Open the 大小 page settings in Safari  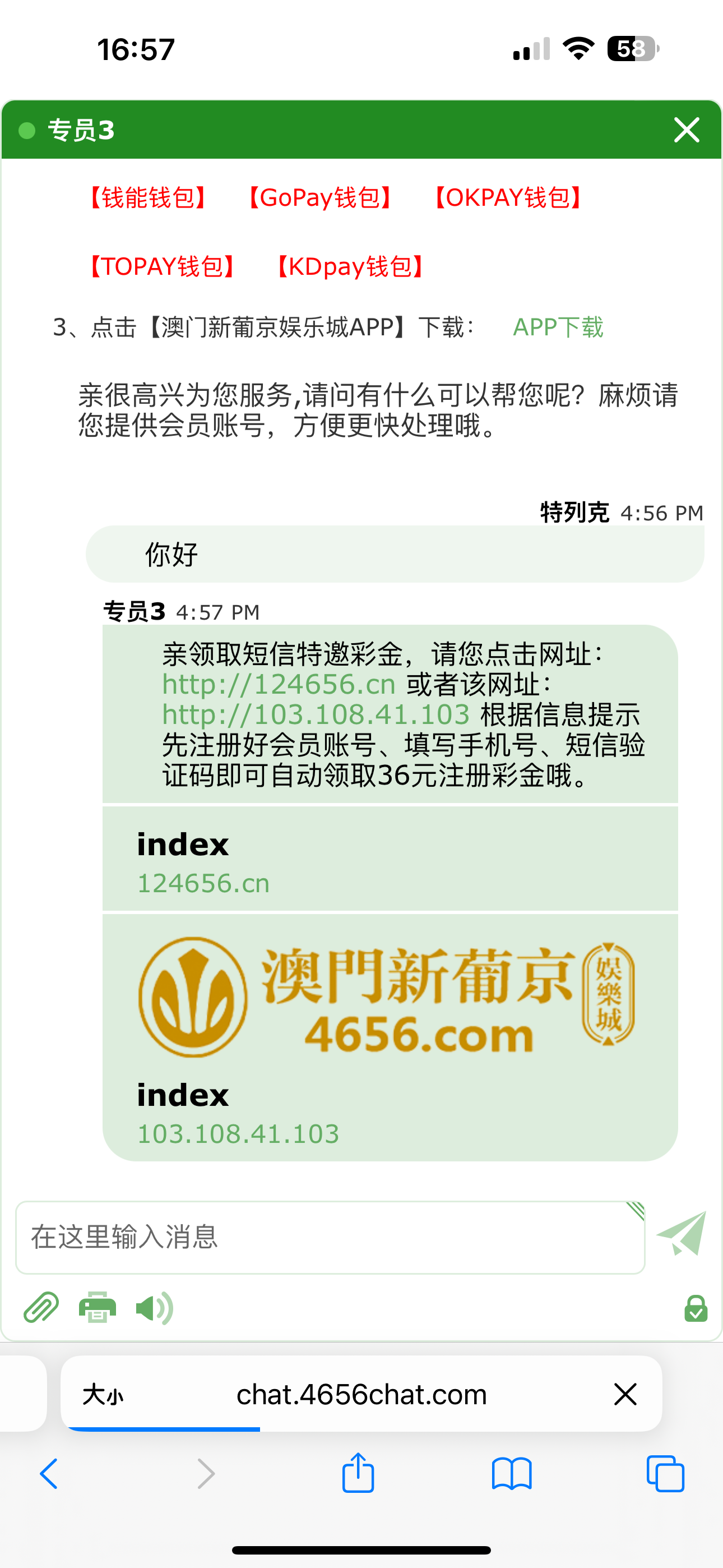(102, 1394)
